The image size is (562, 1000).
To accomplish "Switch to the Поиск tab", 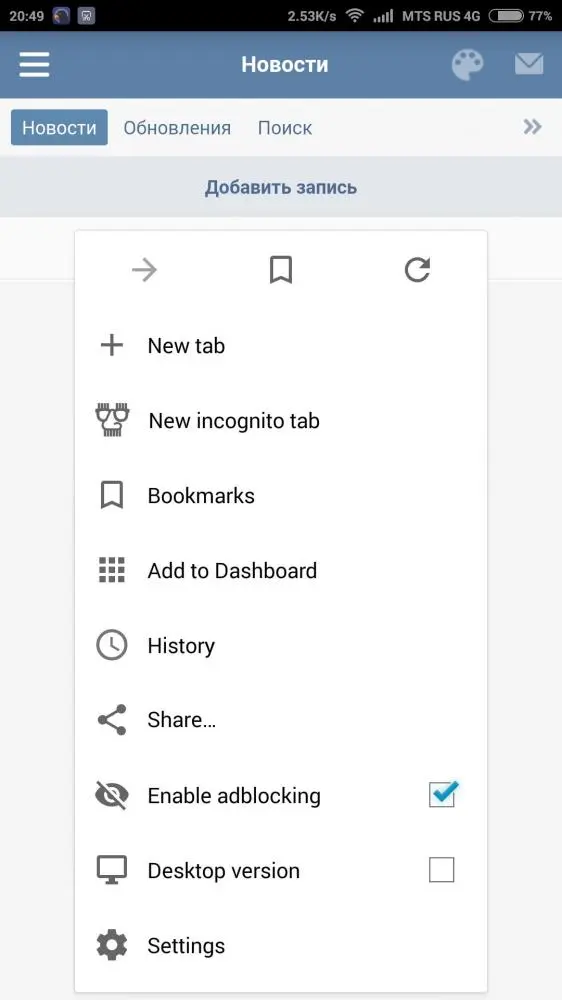I will [x=285, y=128].
